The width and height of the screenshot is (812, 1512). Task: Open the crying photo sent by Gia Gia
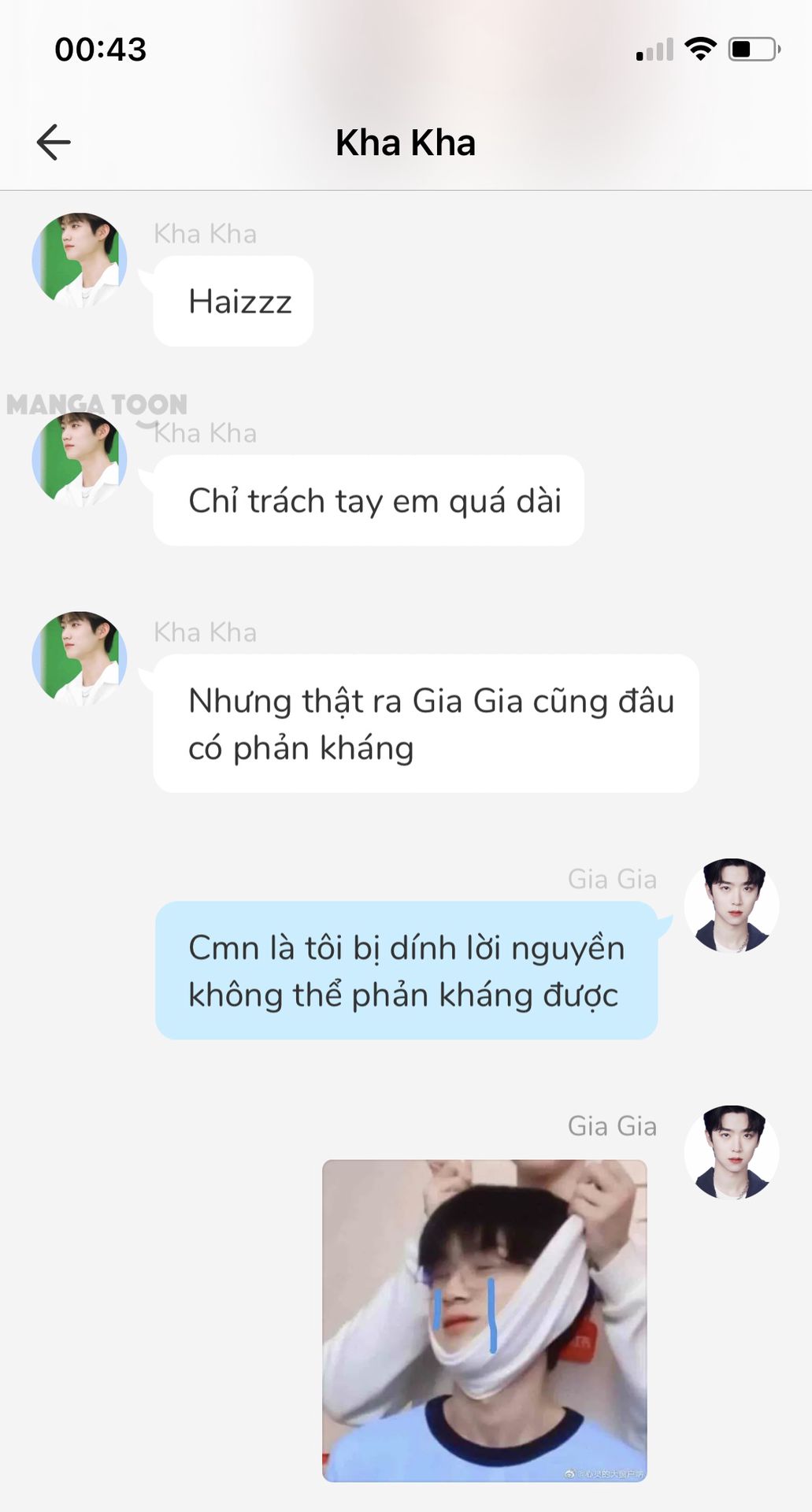[484, 1320]
